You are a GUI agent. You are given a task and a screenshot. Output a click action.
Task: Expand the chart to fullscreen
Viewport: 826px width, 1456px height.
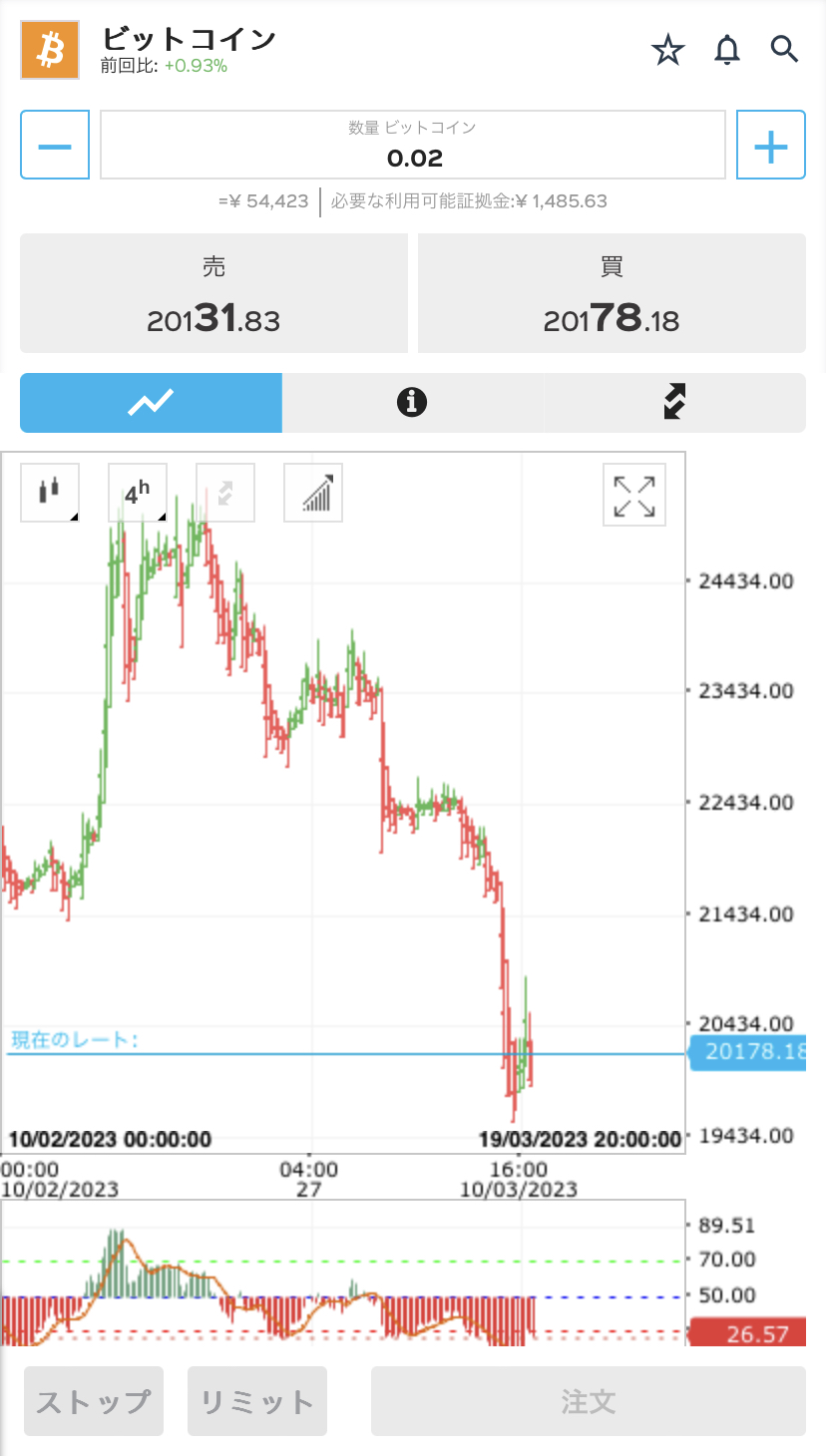(x=634, y=495)
